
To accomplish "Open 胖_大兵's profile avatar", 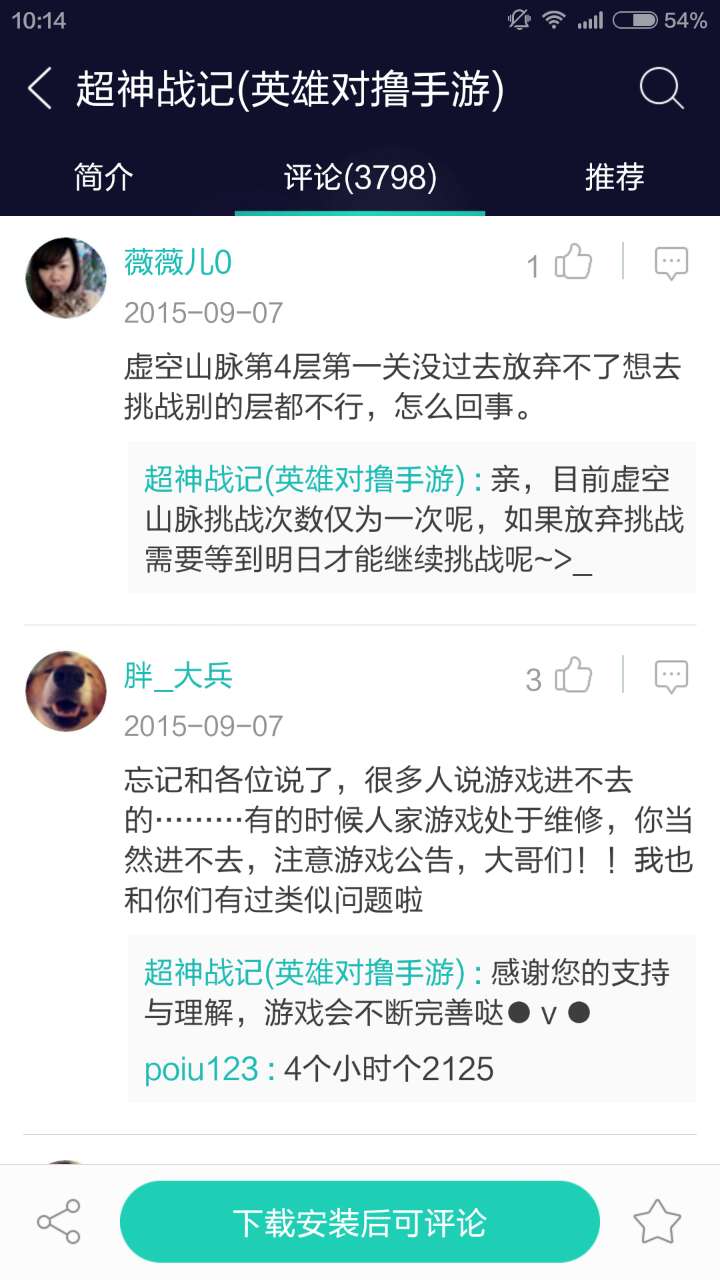I will [x=66, y=691].
